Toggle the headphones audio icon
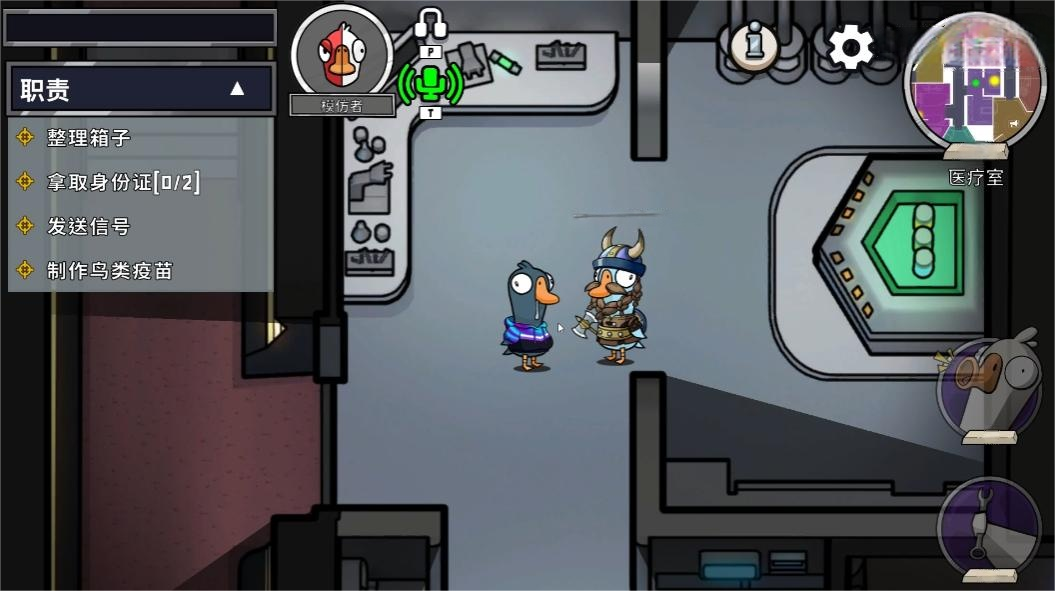 point(431,24)
